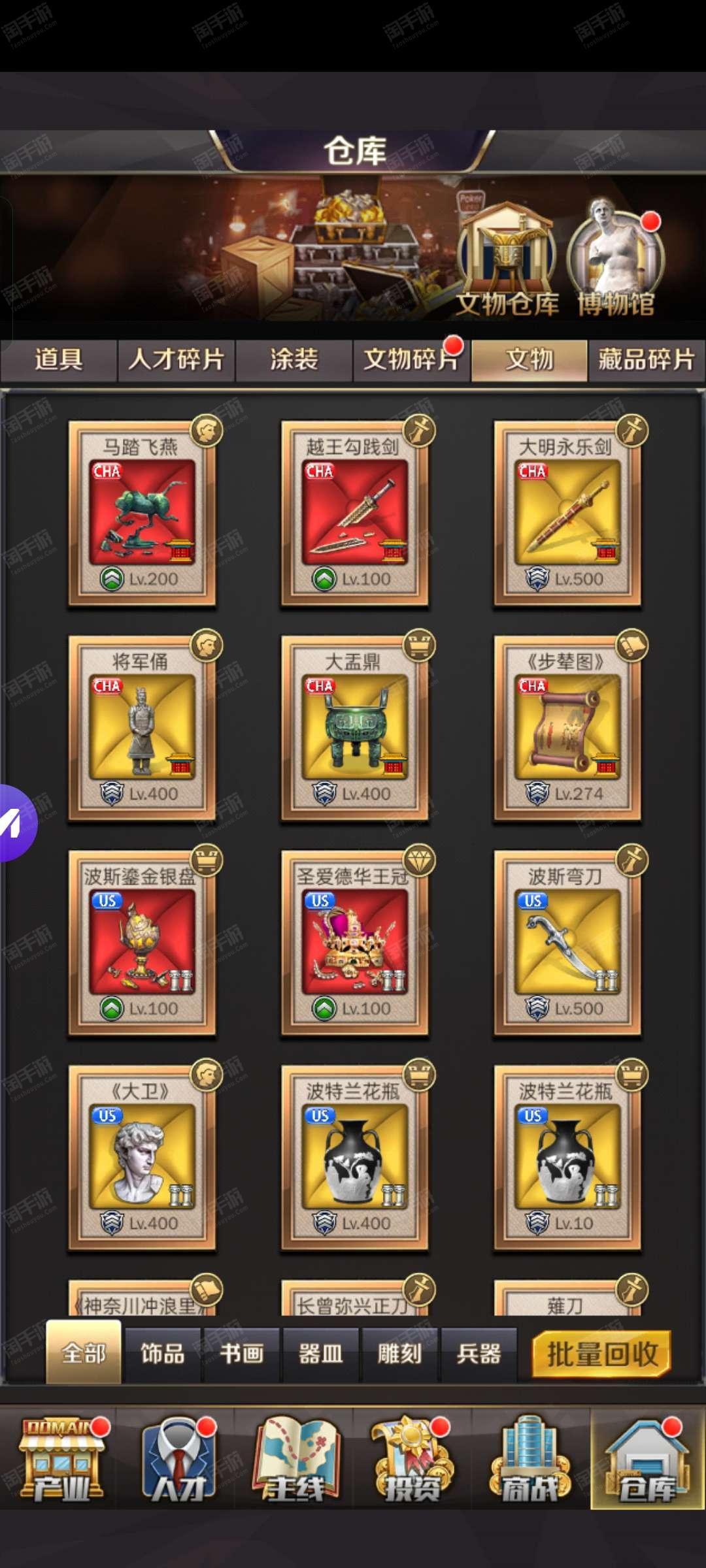The image size is (706, 1568).
Task: Select the 涂装 tab
Action: click(x=294, y=360)
